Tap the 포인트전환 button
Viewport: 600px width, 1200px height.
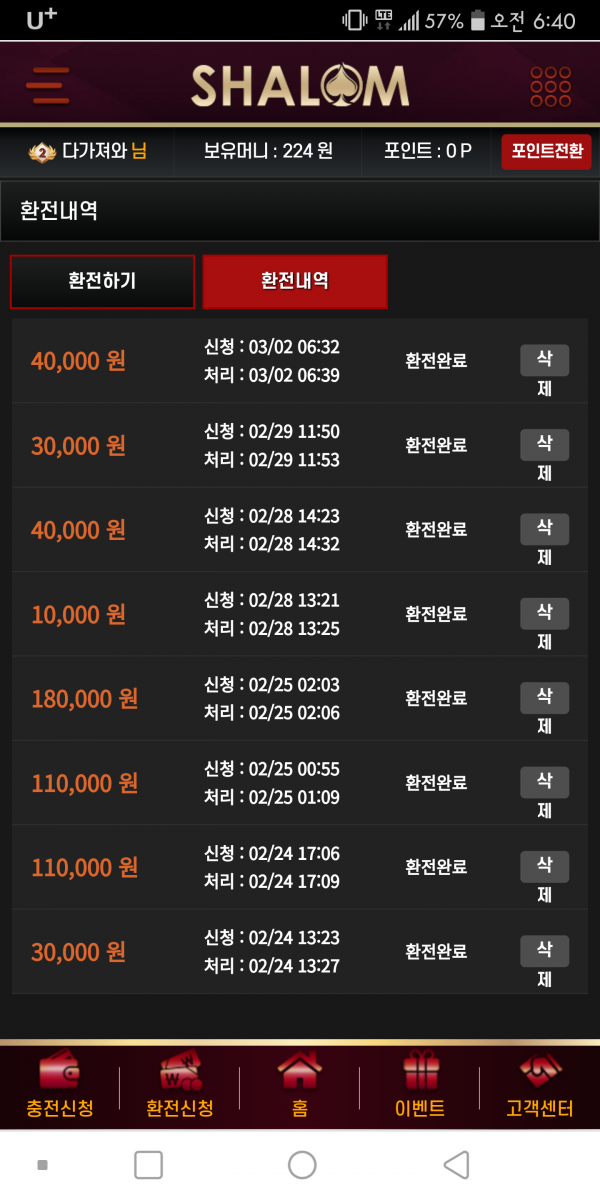[546, 152]
